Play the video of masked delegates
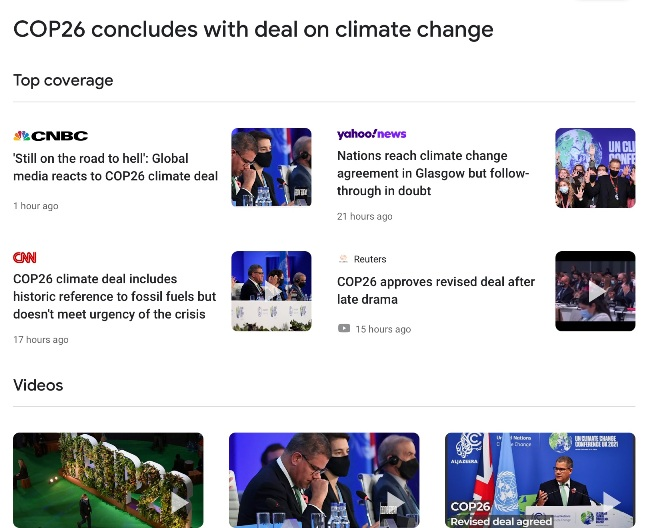 [324, 480]
